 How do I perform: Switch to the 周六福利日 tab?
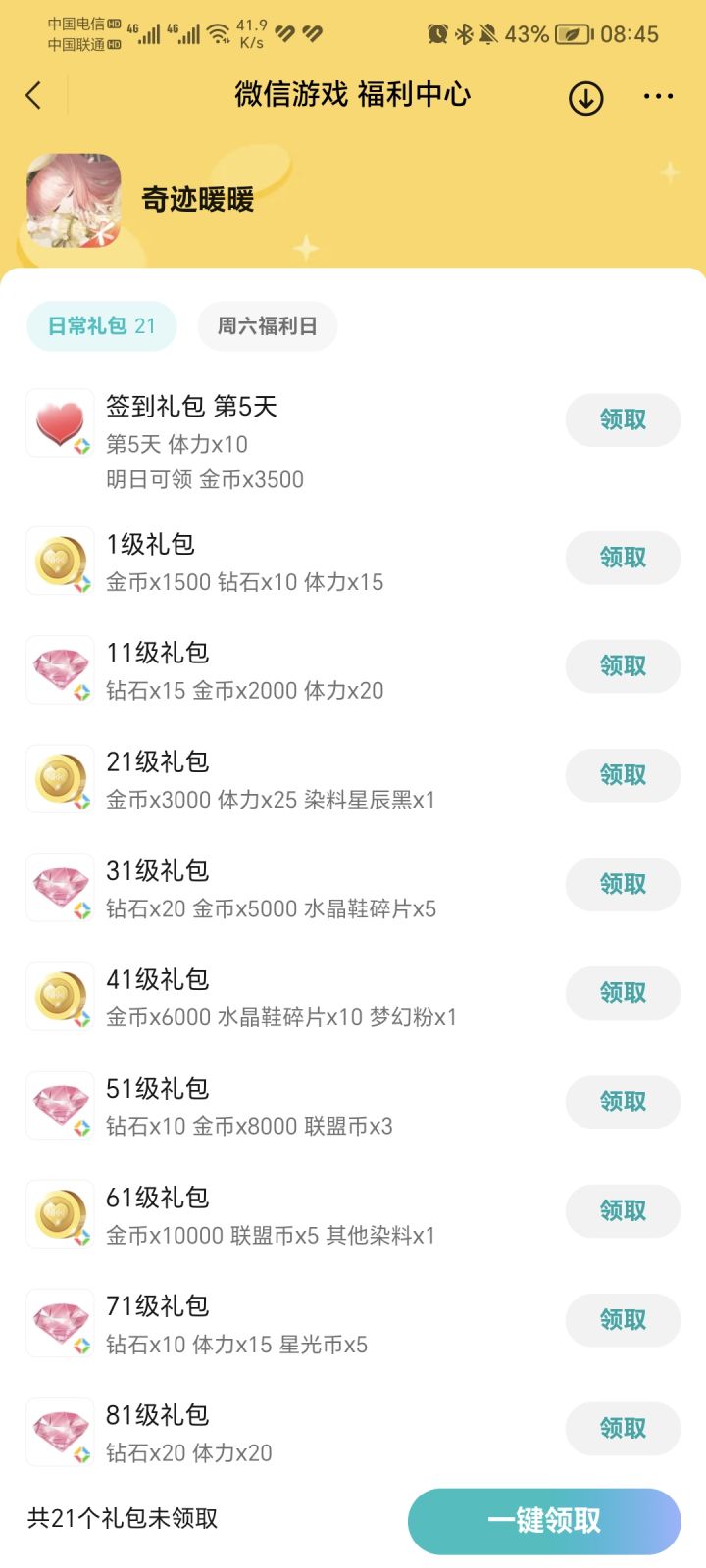[267, 326]
